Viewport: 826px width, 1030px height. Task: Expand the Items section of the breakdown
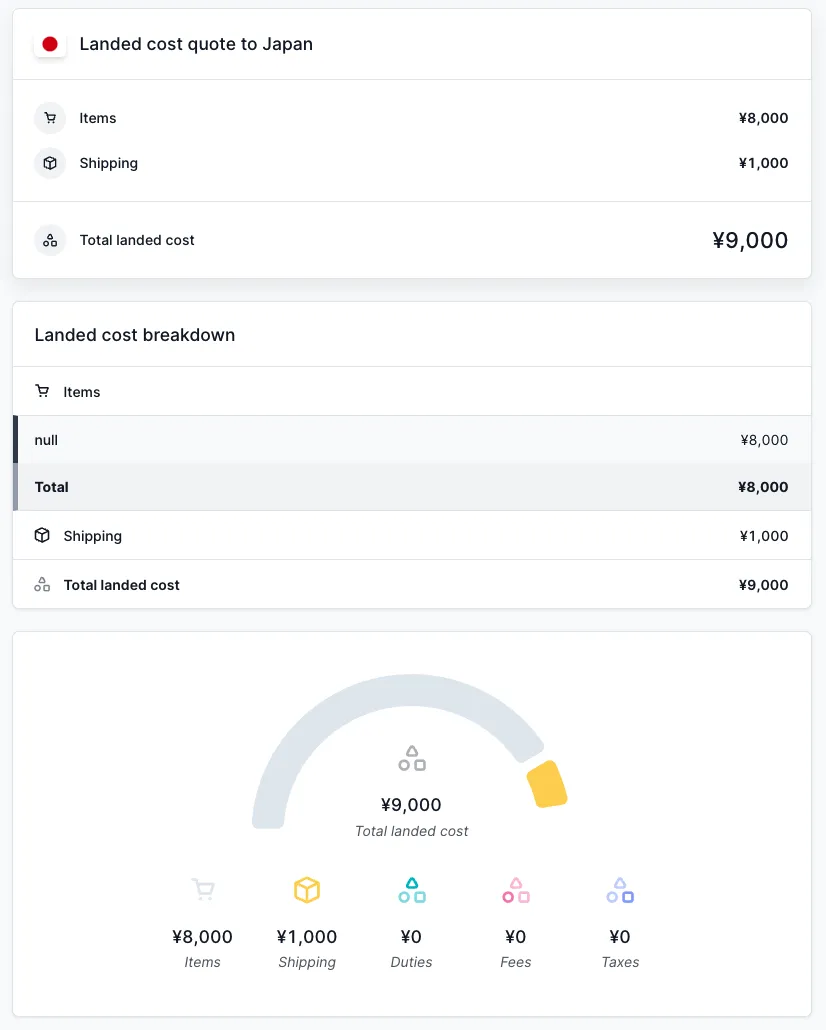82,391
